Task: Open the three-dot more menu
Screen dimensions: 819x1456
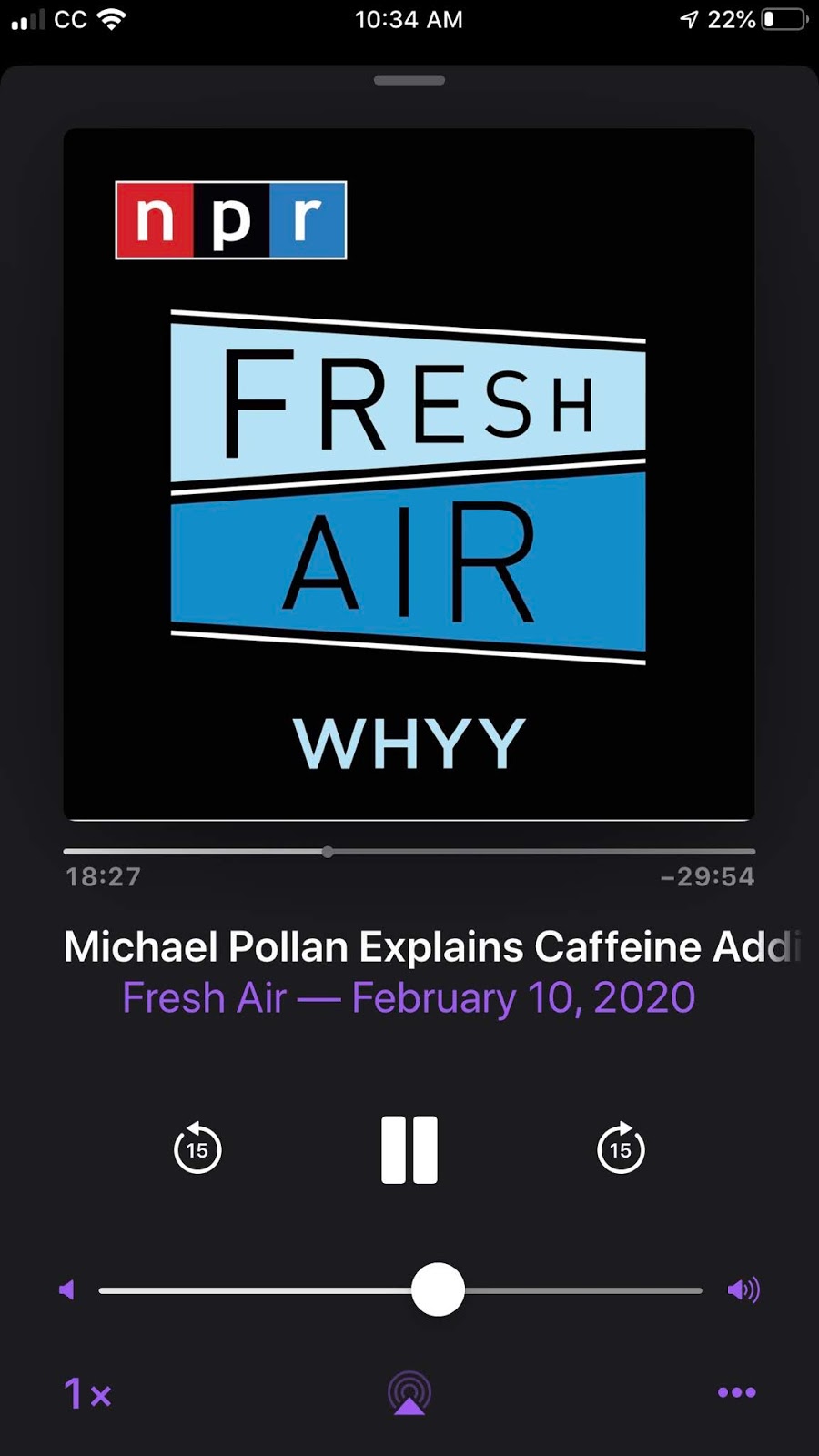Action: tap(736, 1392)
